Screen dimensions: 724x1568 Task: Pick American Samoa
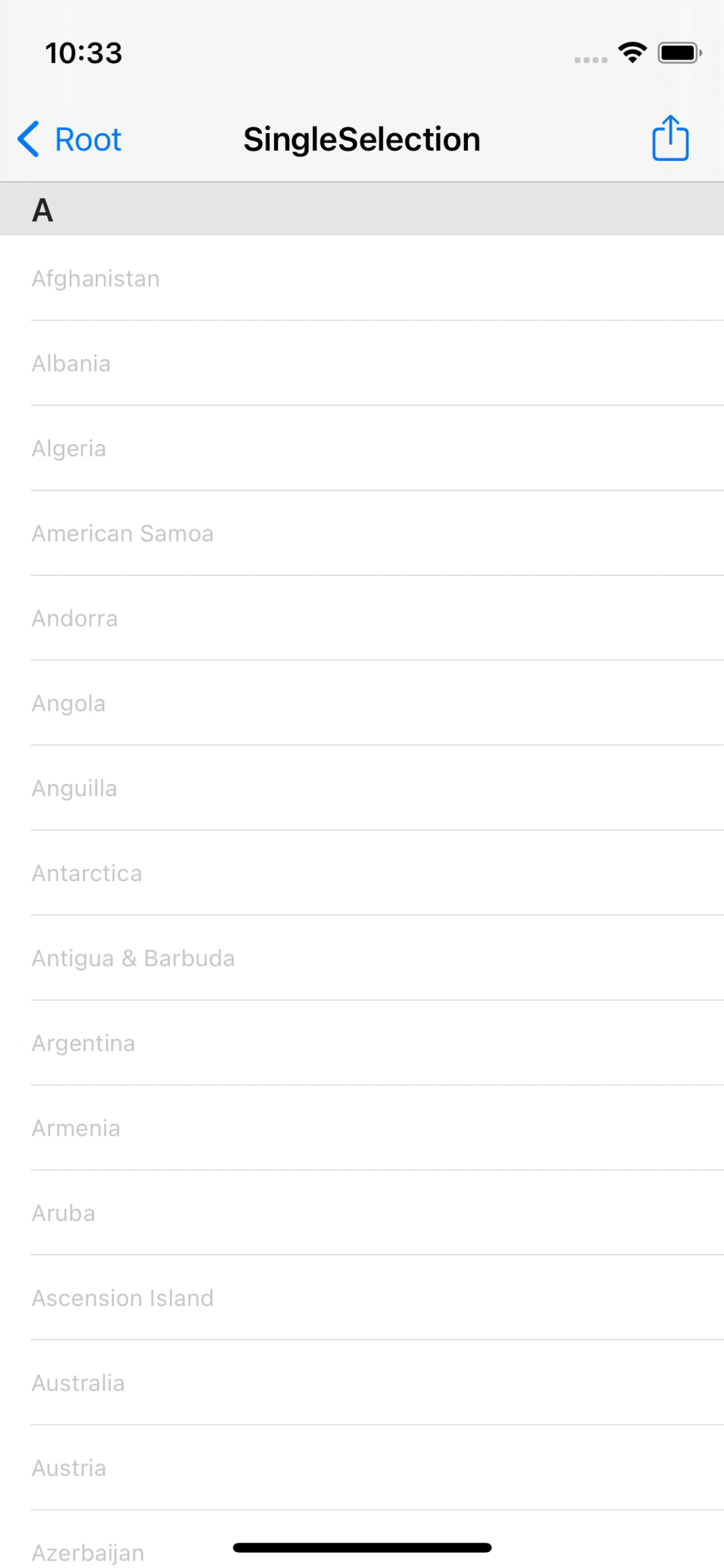(362, 533)
